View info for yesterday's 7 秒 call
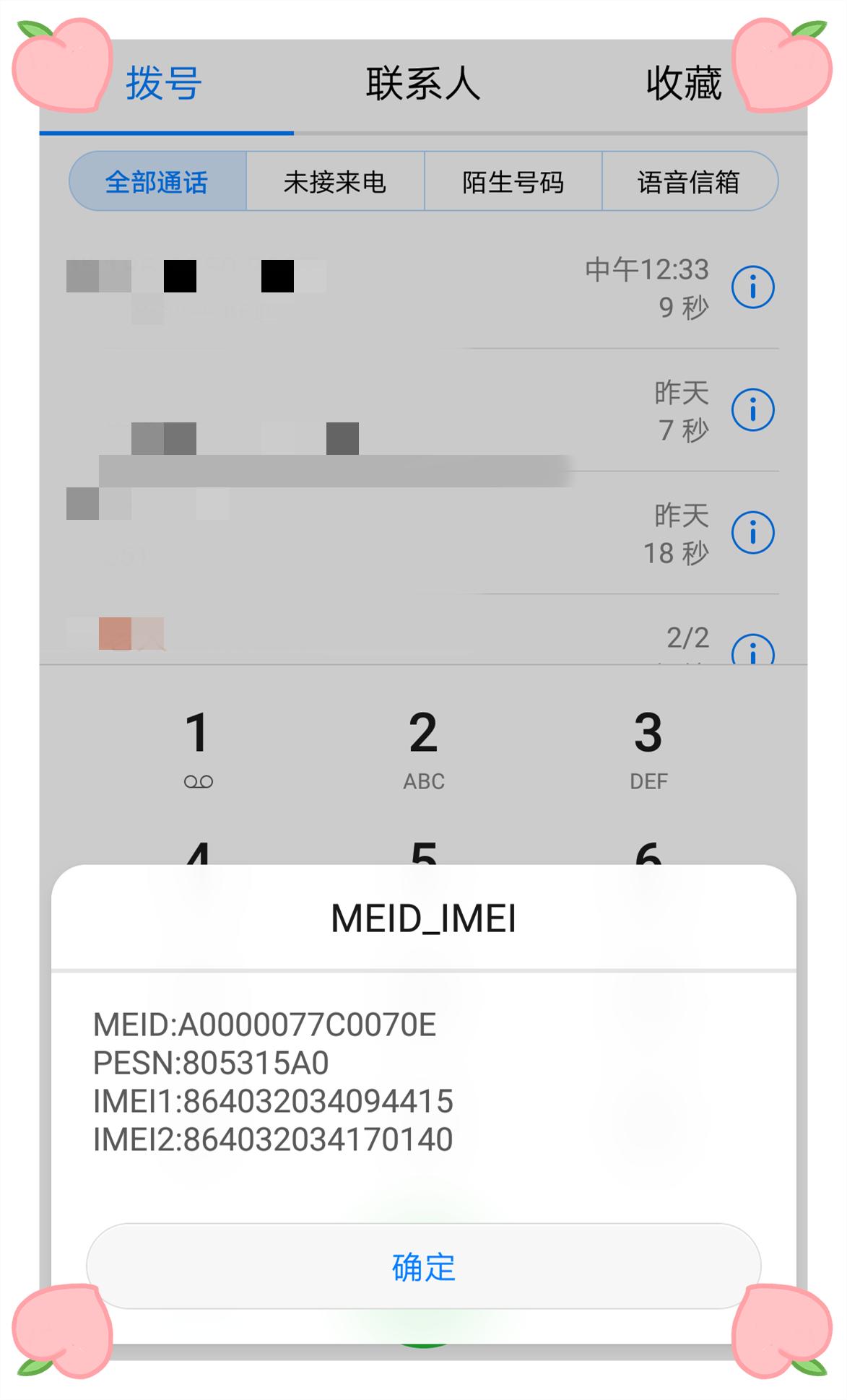 coord(752,410)
